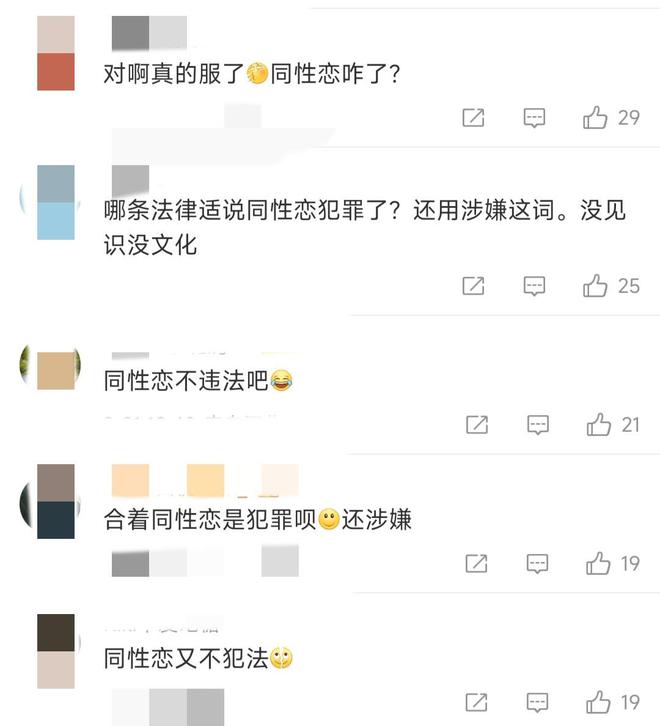
Task: Like the comment '合着同性恋是犯罪呗还涉嫌'
Action: tap(598, 564)
